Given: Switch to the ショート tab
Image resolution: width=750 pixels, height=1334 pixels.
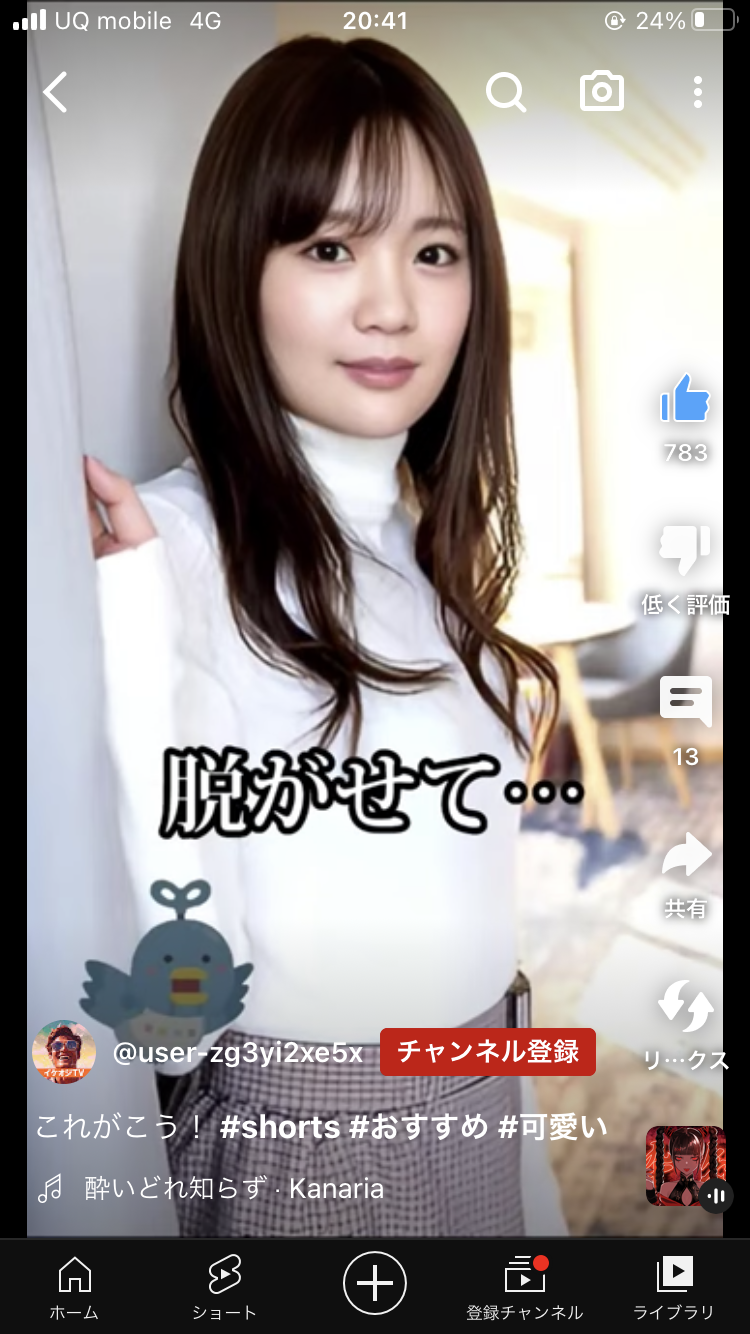Looking at the screenshot, I should 224,1283.
